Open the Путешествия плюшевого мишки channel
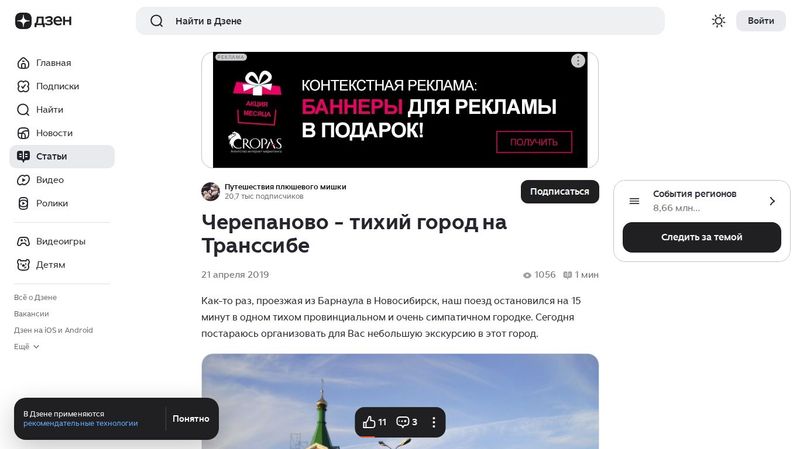 (285, 187)
